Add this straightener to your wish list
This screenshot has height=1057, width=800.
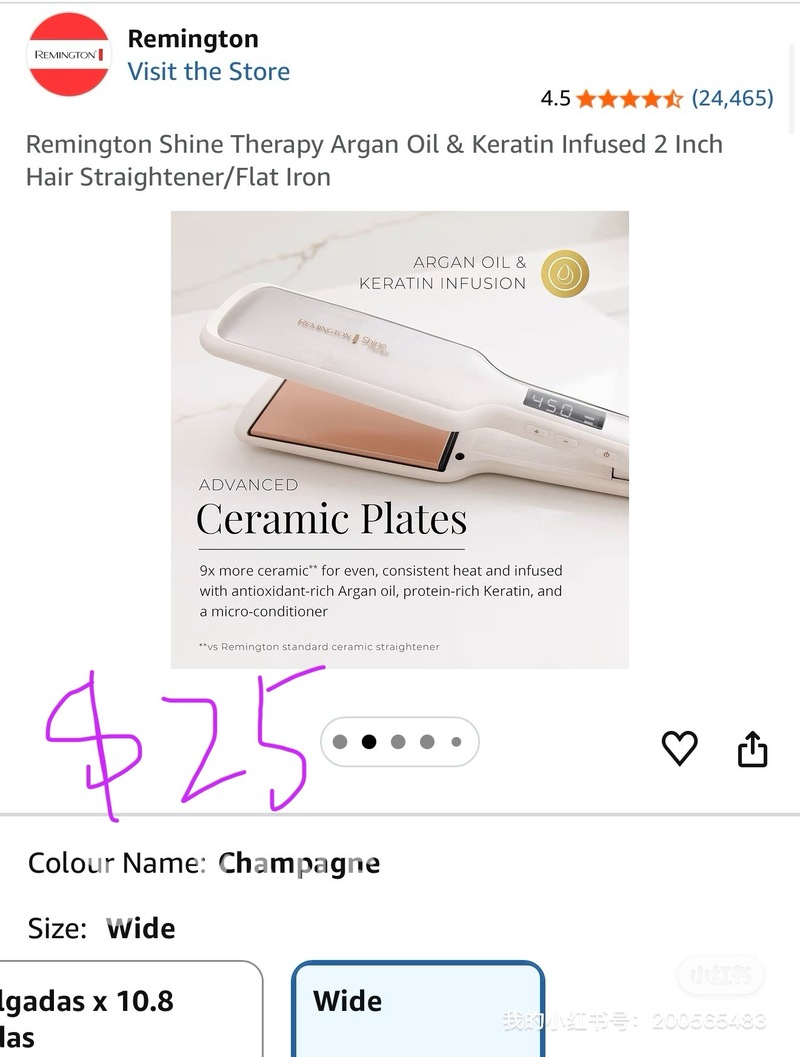coord(680,747)
